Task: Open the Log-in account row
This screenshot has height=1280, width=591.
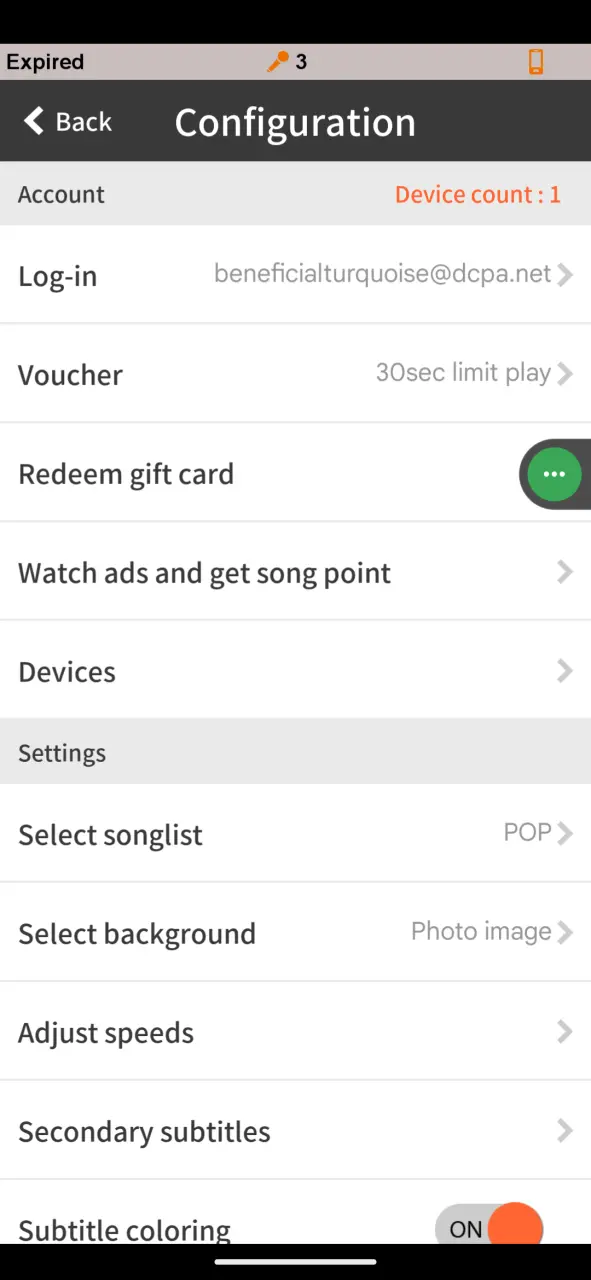Action: (x=295, y=275)
